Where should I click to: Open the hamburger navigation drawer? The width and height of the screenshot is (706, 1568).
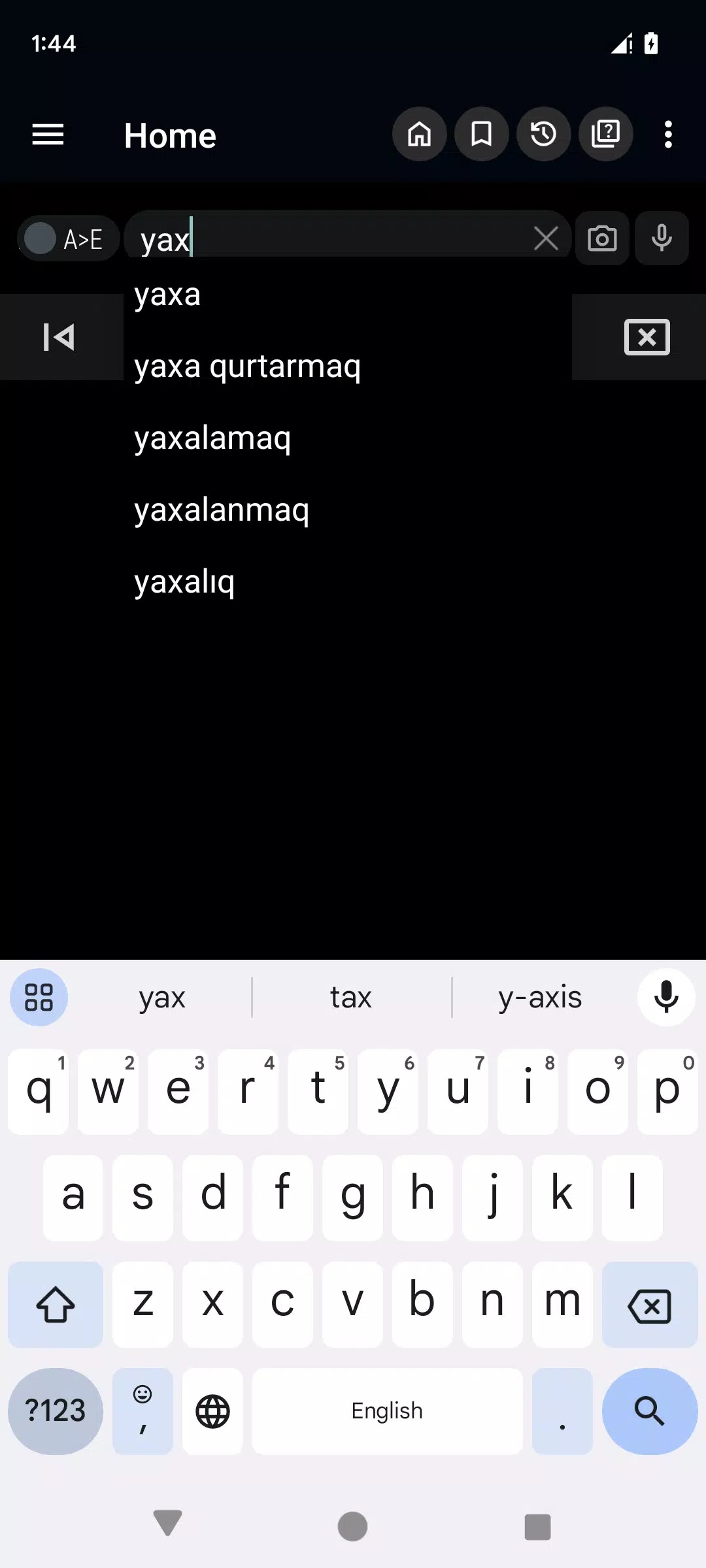click(48, 135)
